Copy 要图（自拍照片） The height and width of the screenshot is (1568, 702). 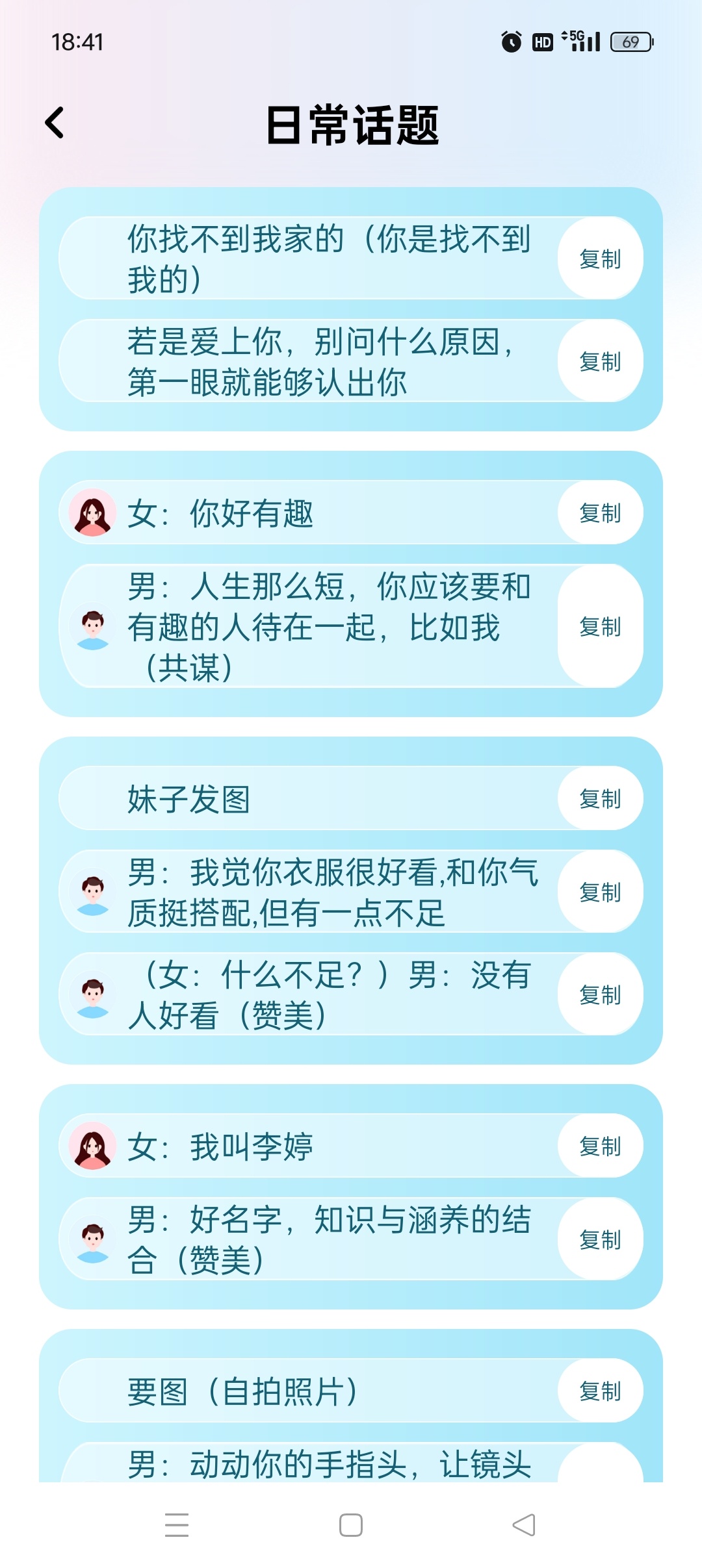(x=600, y=1391)
